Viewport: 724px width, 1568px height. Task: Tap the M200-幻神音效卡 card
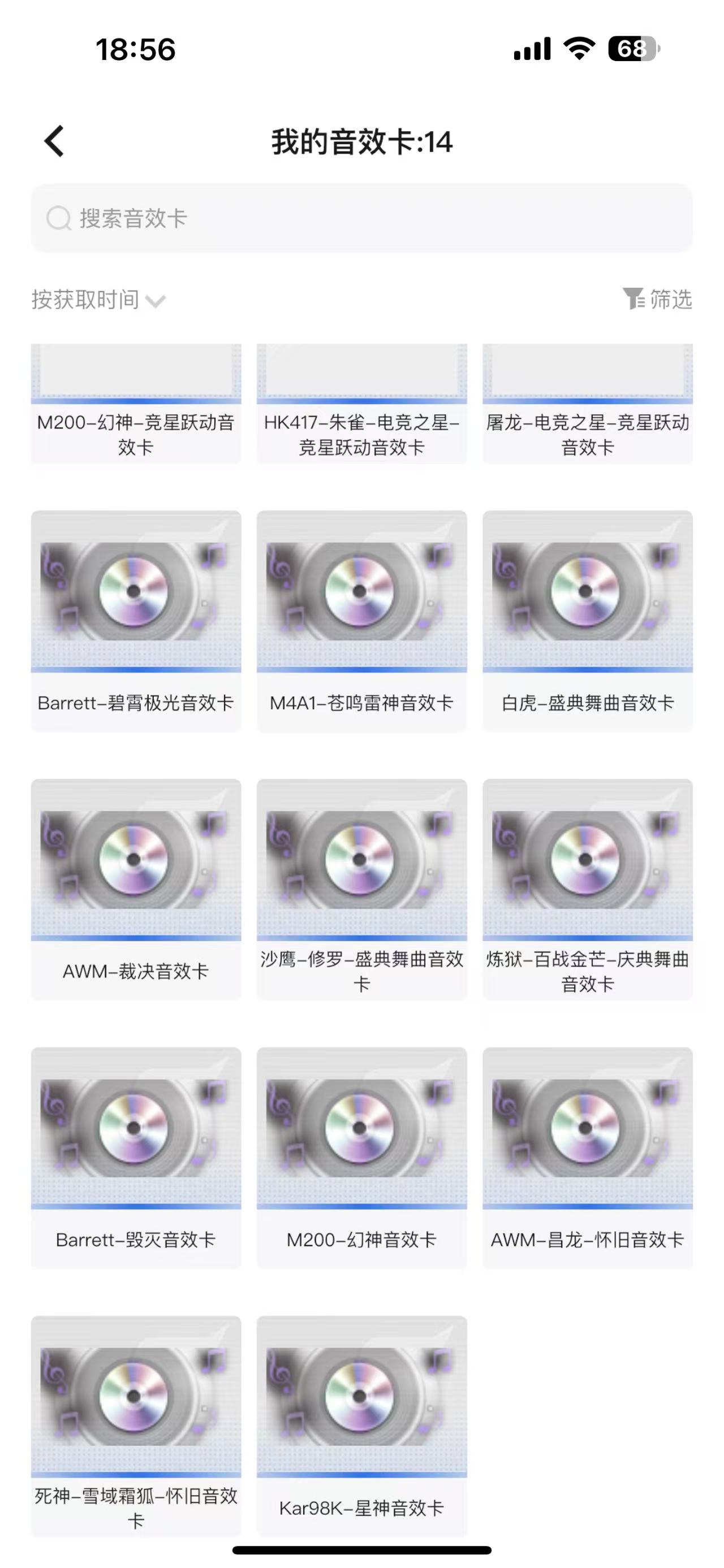[361, 1156]
